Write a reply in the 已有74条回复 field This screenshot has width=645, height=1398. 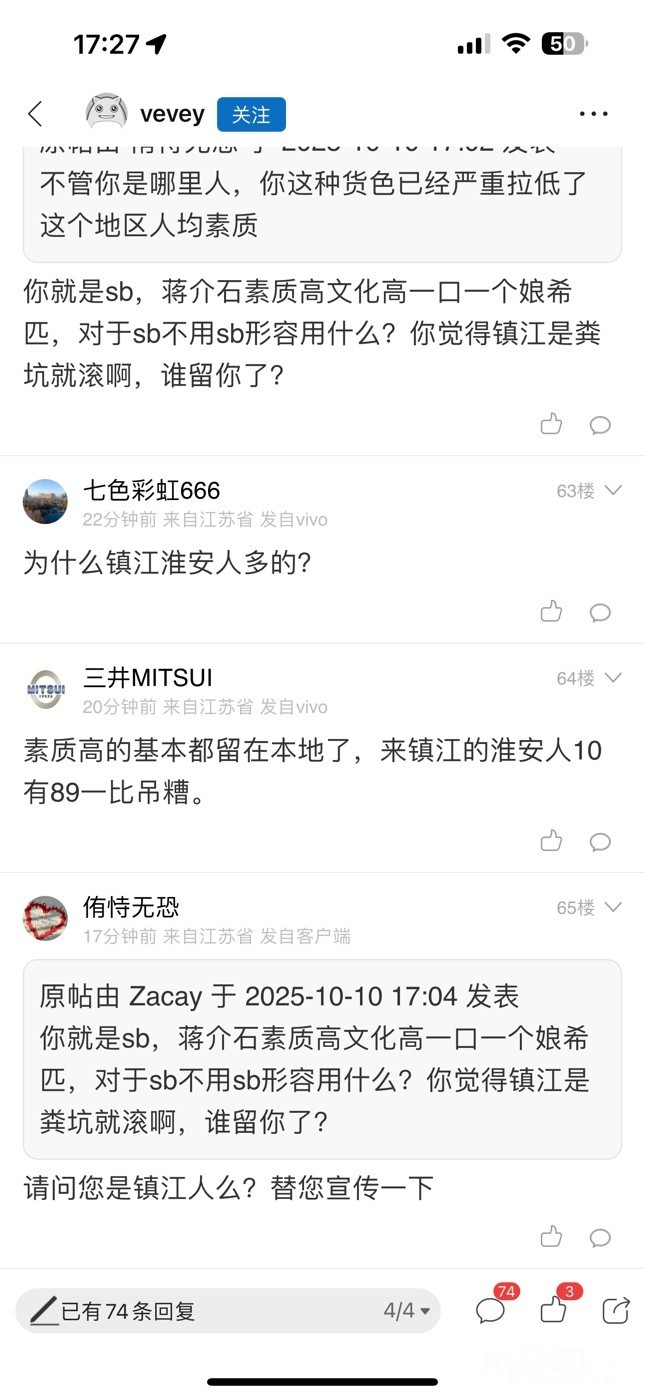[x=200, y=1311]
